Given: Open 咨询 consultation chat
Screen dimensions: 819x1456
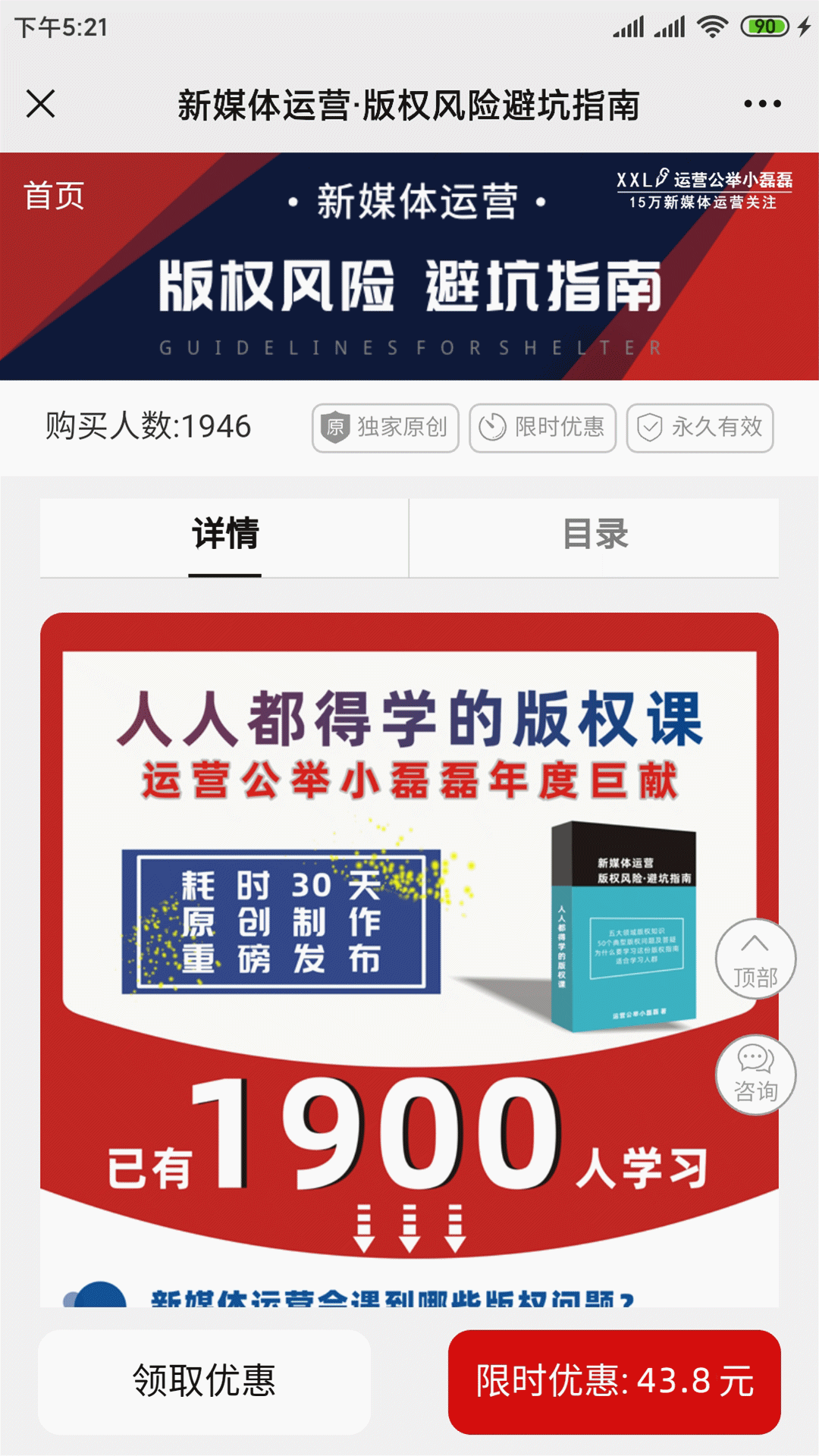Looking at the screenshot, I should click(x=755, y=1075).
